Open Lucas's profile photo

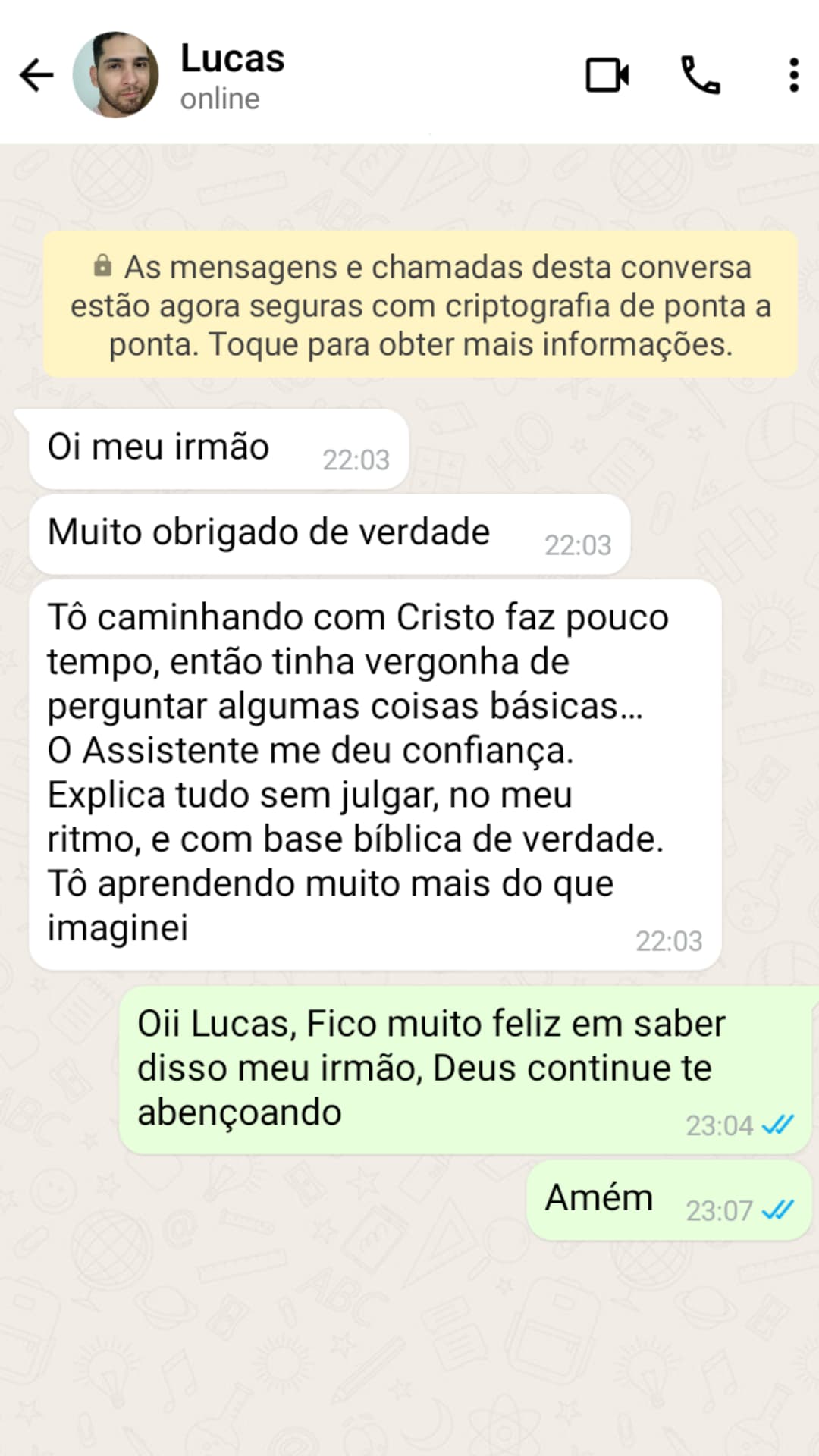[116, 75]
